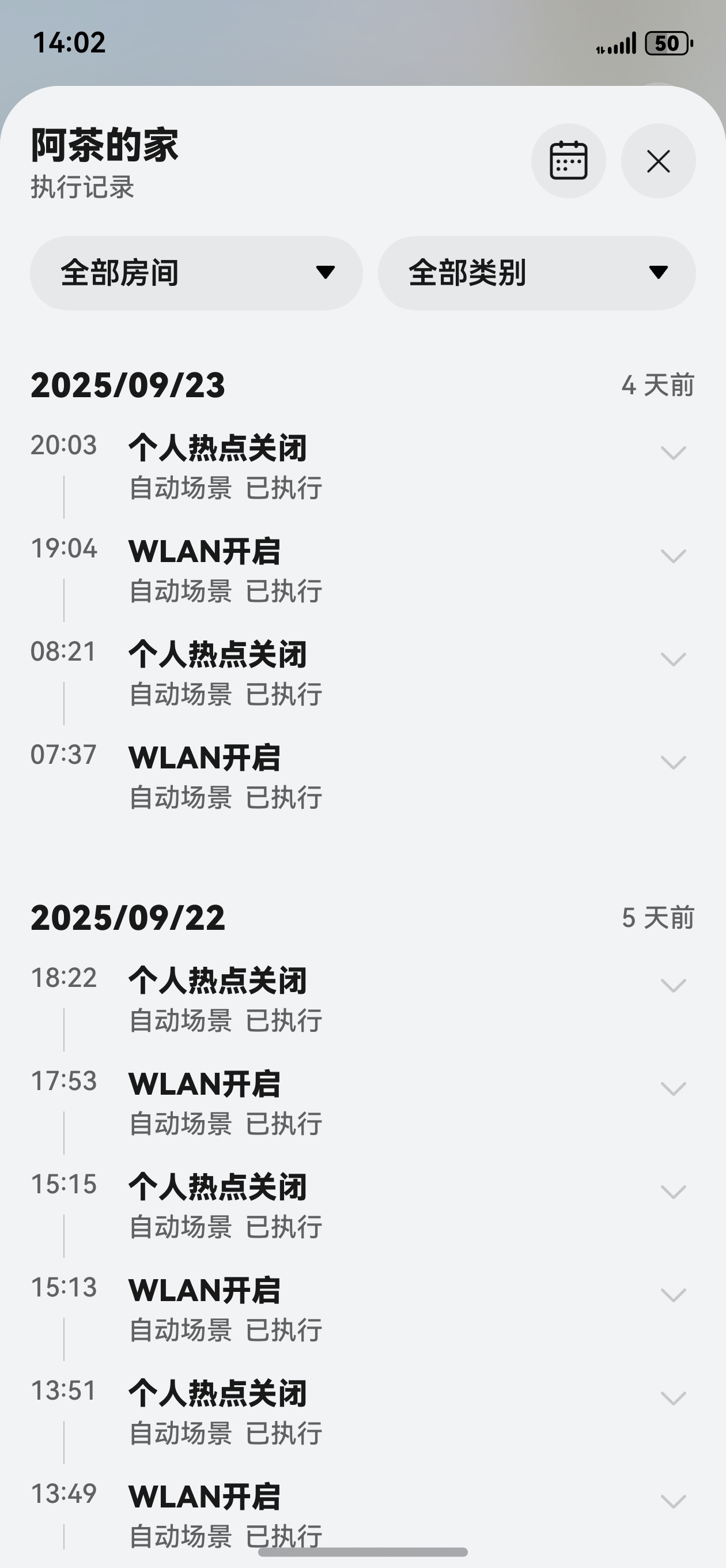Screen dimensions: 726x1568
Task: Expand the 15:15 个人热点关闭 record
Action: pyautogui.click(x=673, y=1192)
